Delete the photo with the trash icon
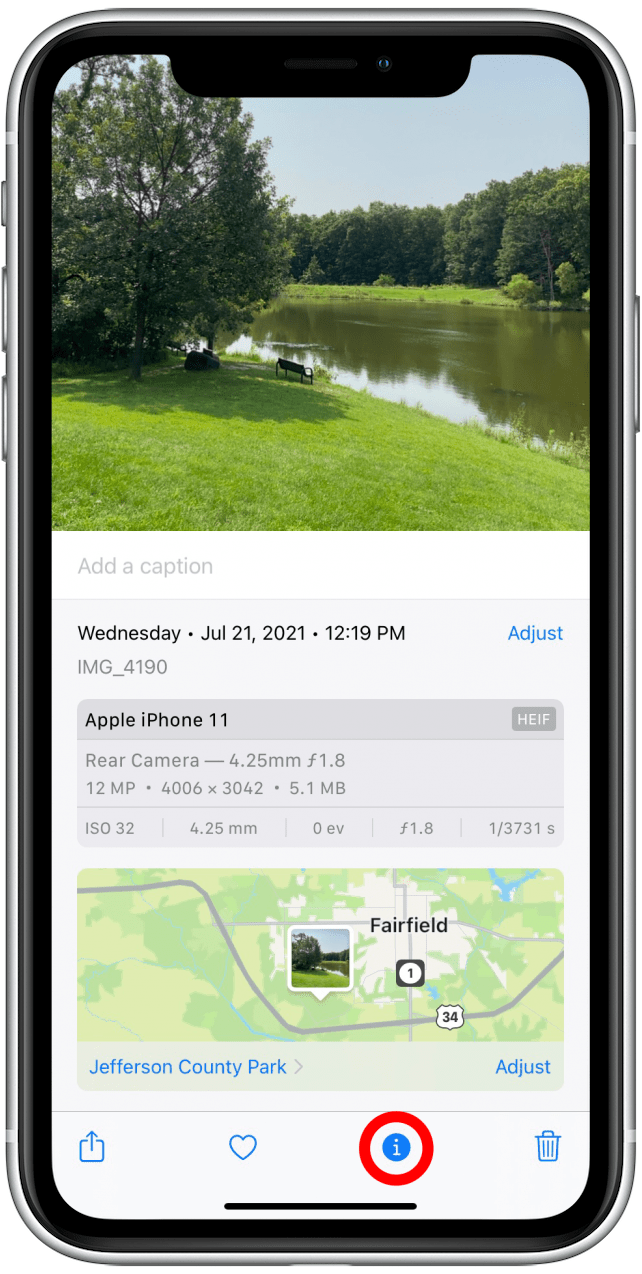Image resolution: width=642 pixels, height=1274 pixels. pos(548,1146)
